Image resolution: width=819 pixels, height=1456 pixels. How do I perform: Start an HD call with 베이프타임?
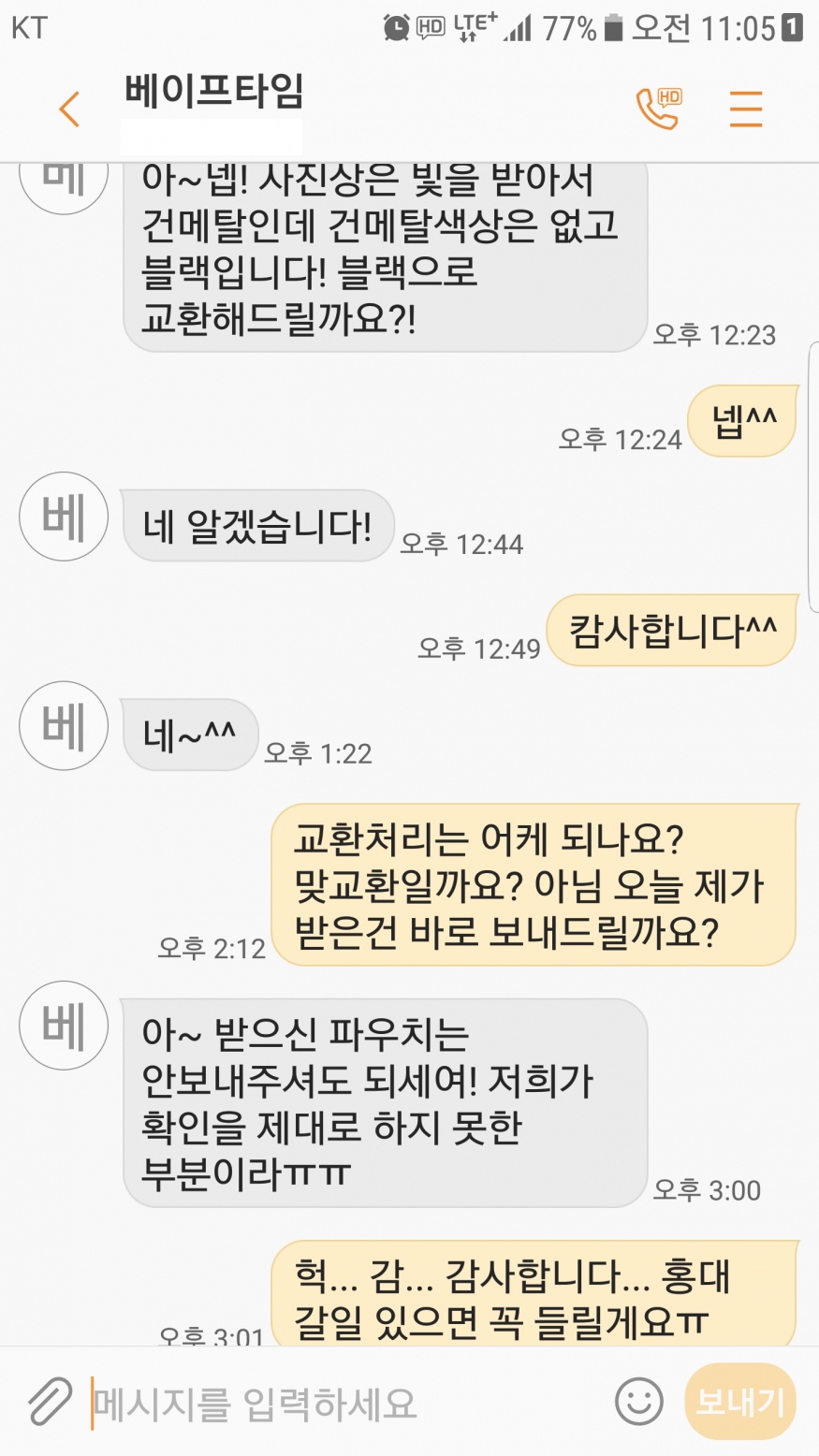[x=658, y=109]
